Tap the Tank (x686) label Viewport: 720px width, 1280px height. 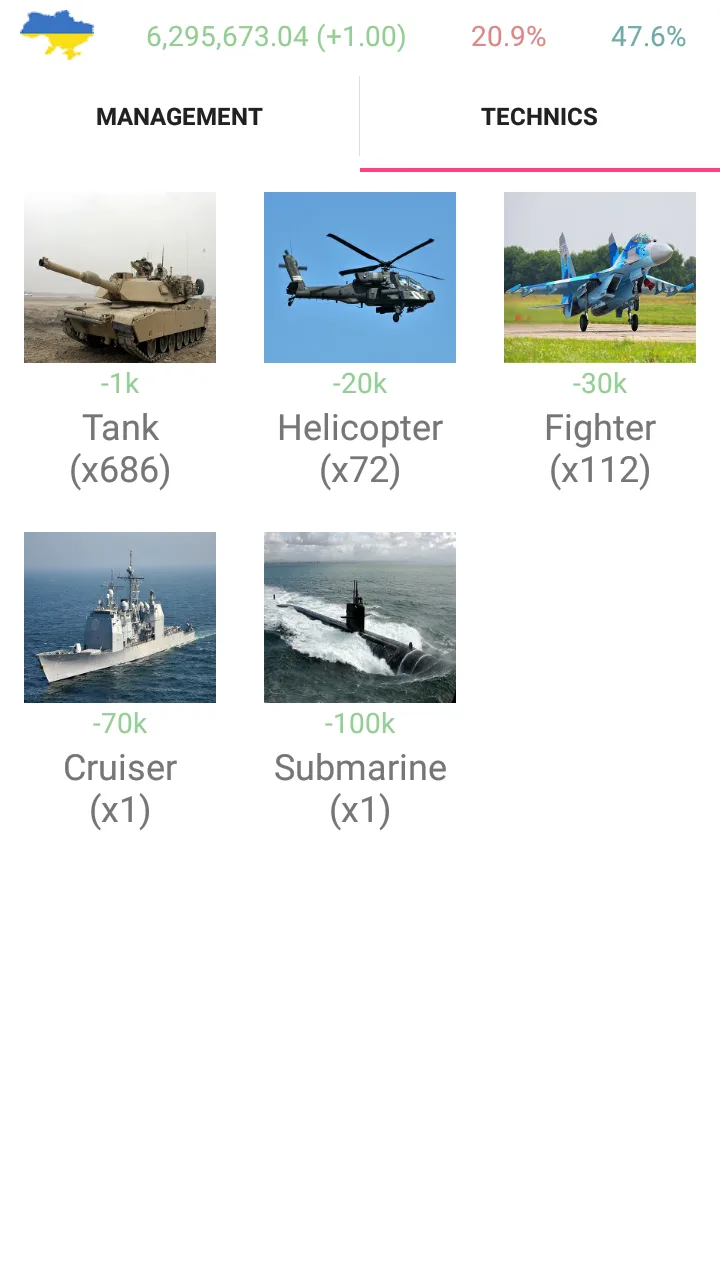[121, 446]
